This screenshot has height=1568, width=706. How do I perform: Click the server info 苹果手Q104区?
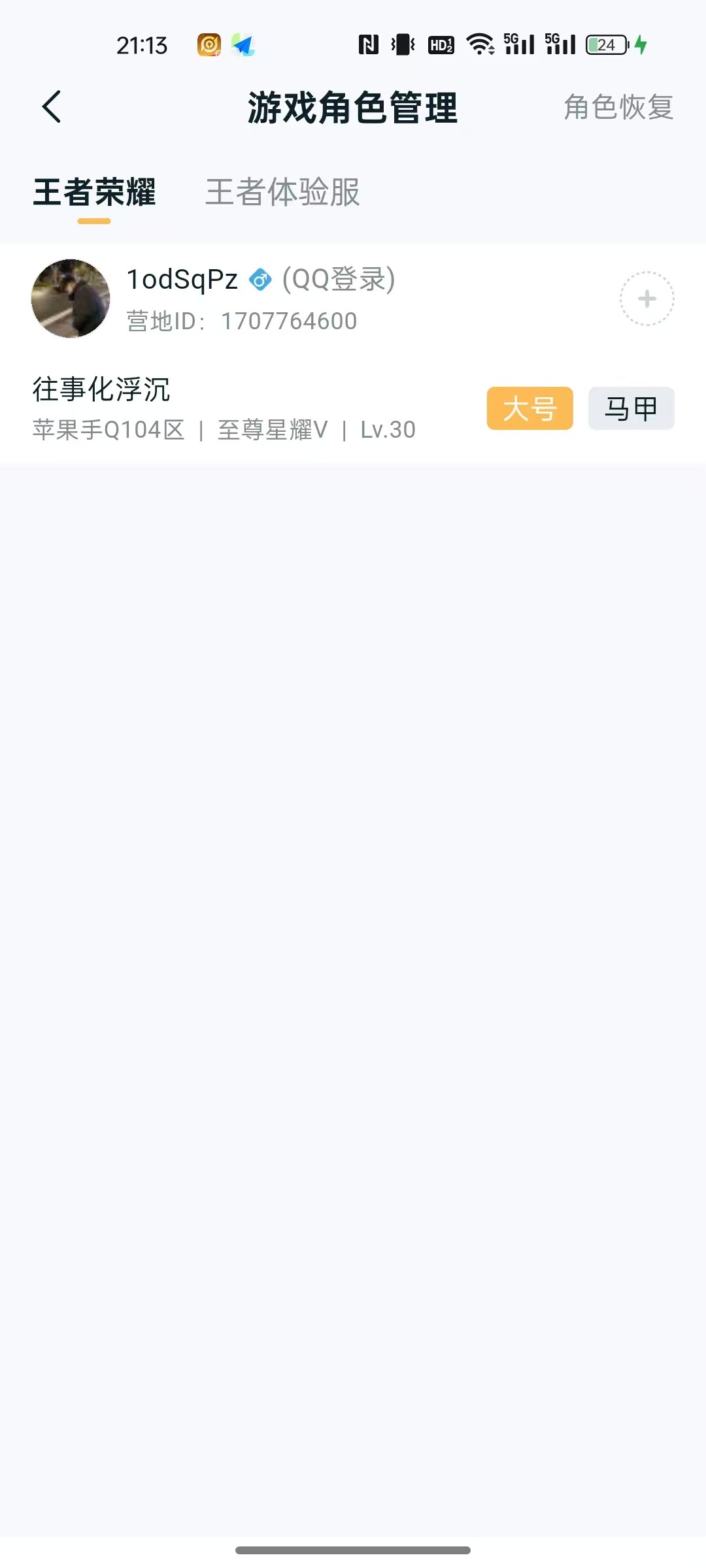109,430
